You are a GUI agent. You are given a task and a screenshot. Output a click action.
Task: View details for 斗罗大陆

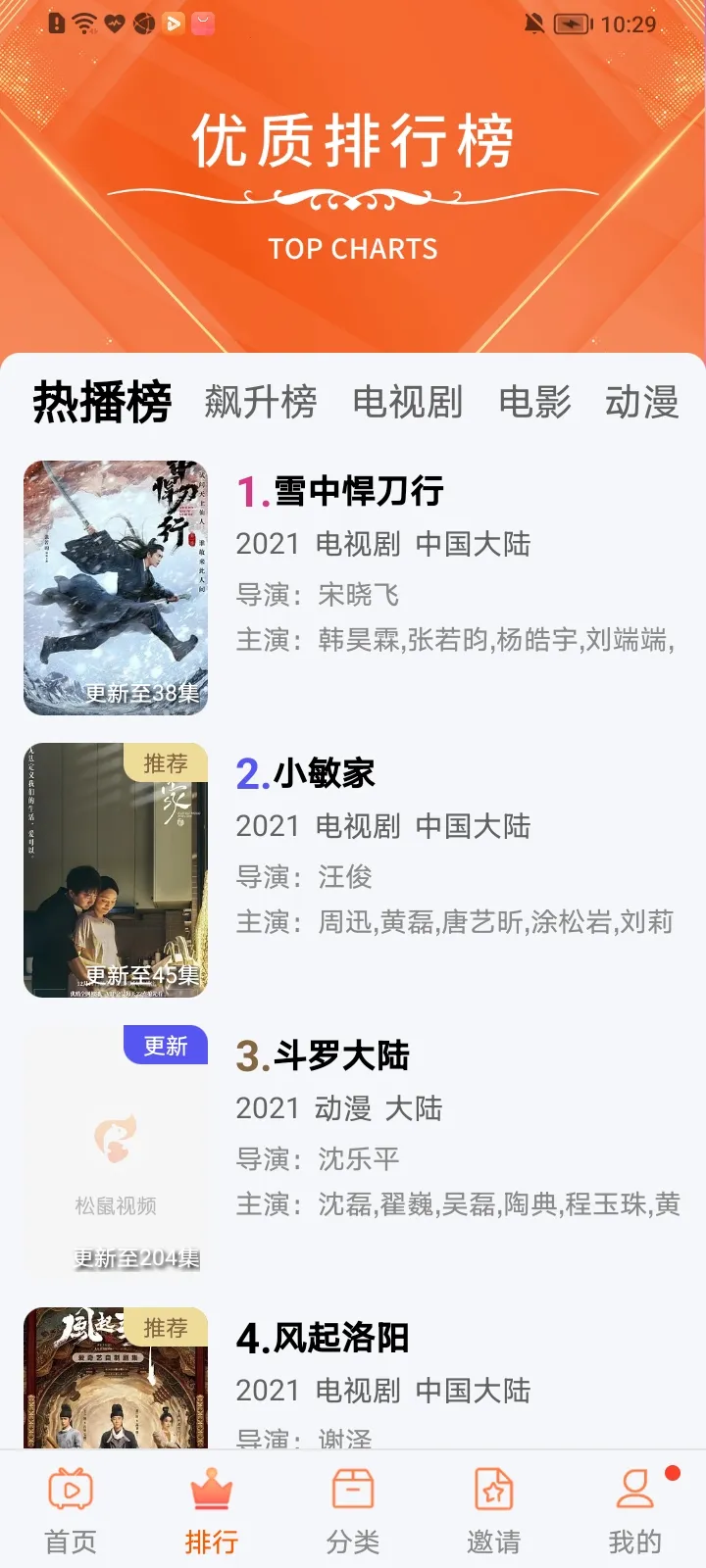tap(341, 1055)
